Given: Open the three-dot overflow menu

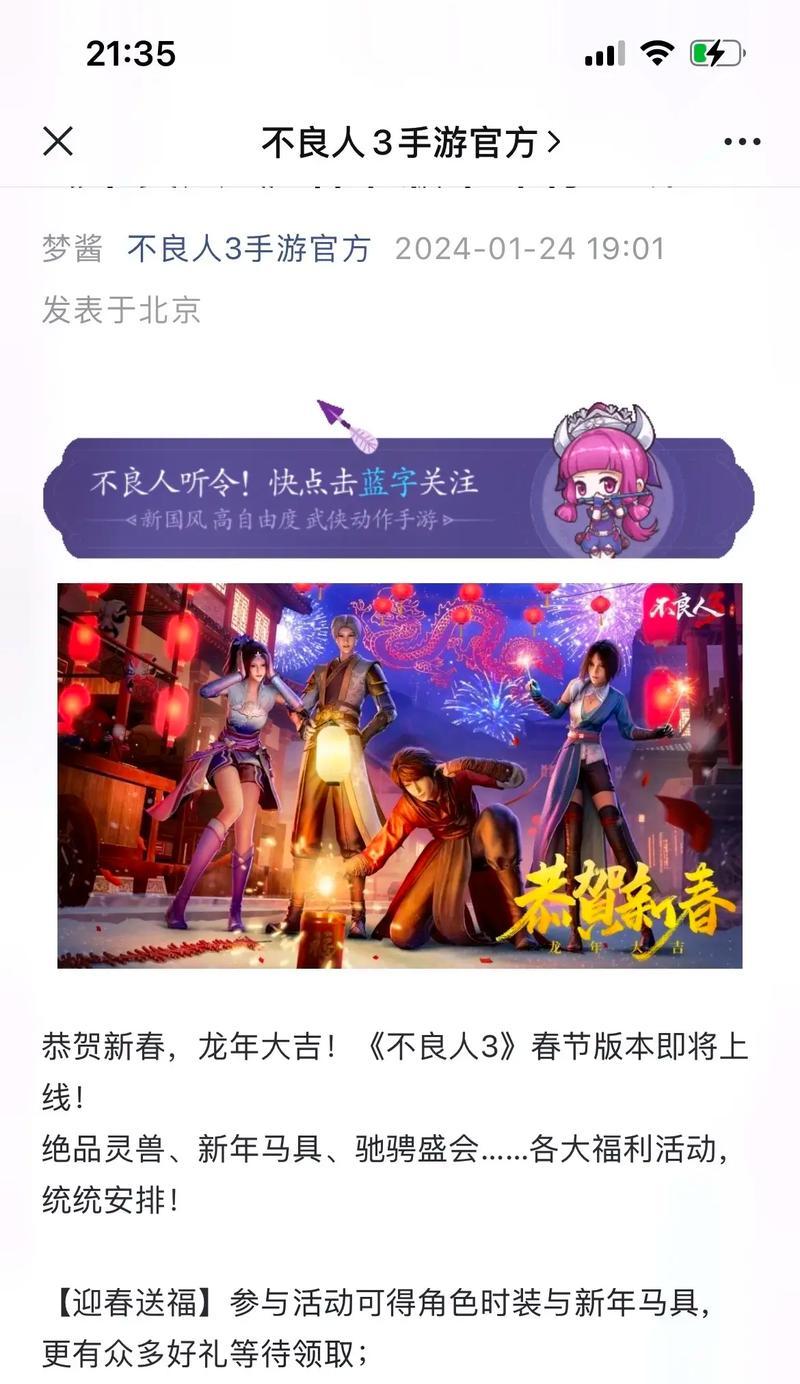Looking at the screenshot, I should [742, 142].
